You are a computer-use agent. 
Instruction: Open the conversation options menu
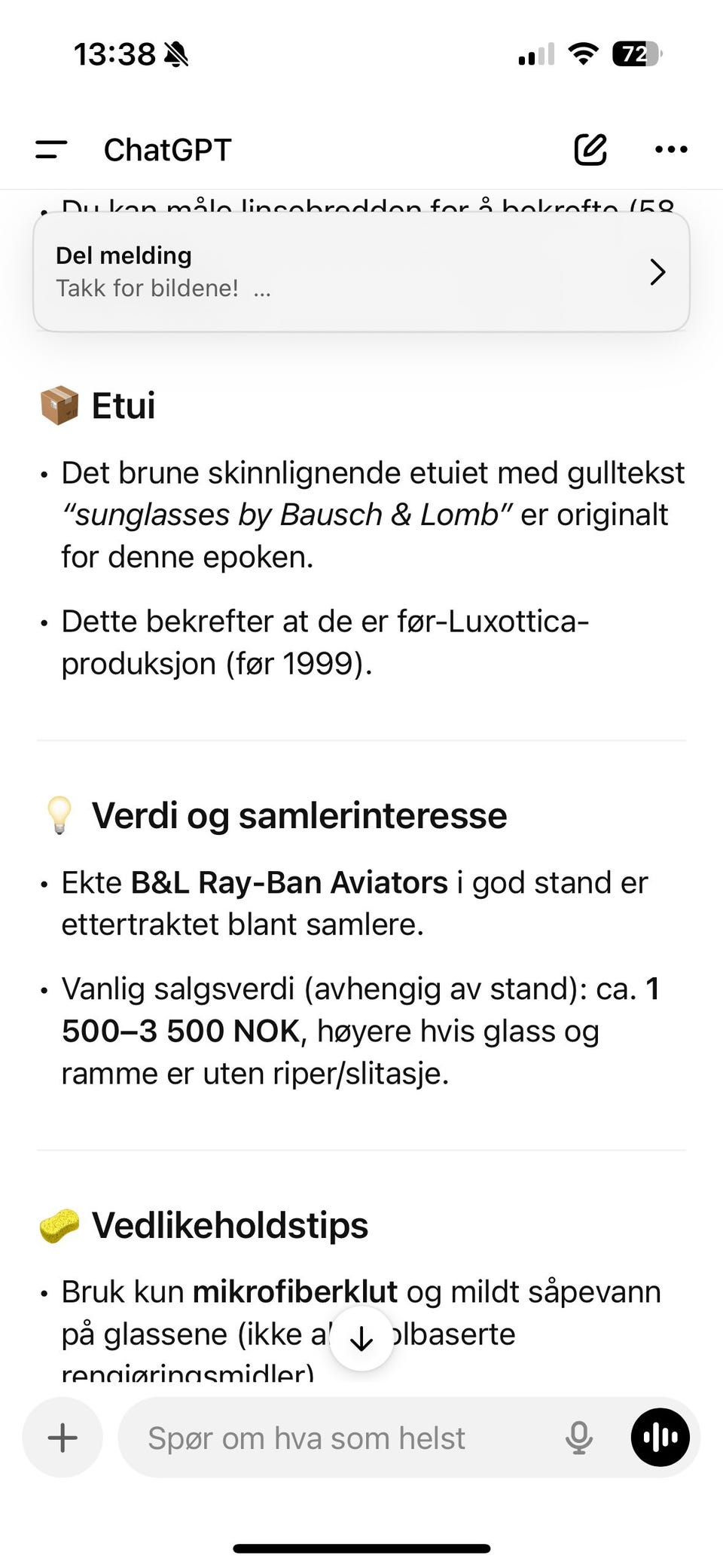(x=671, y=149)
